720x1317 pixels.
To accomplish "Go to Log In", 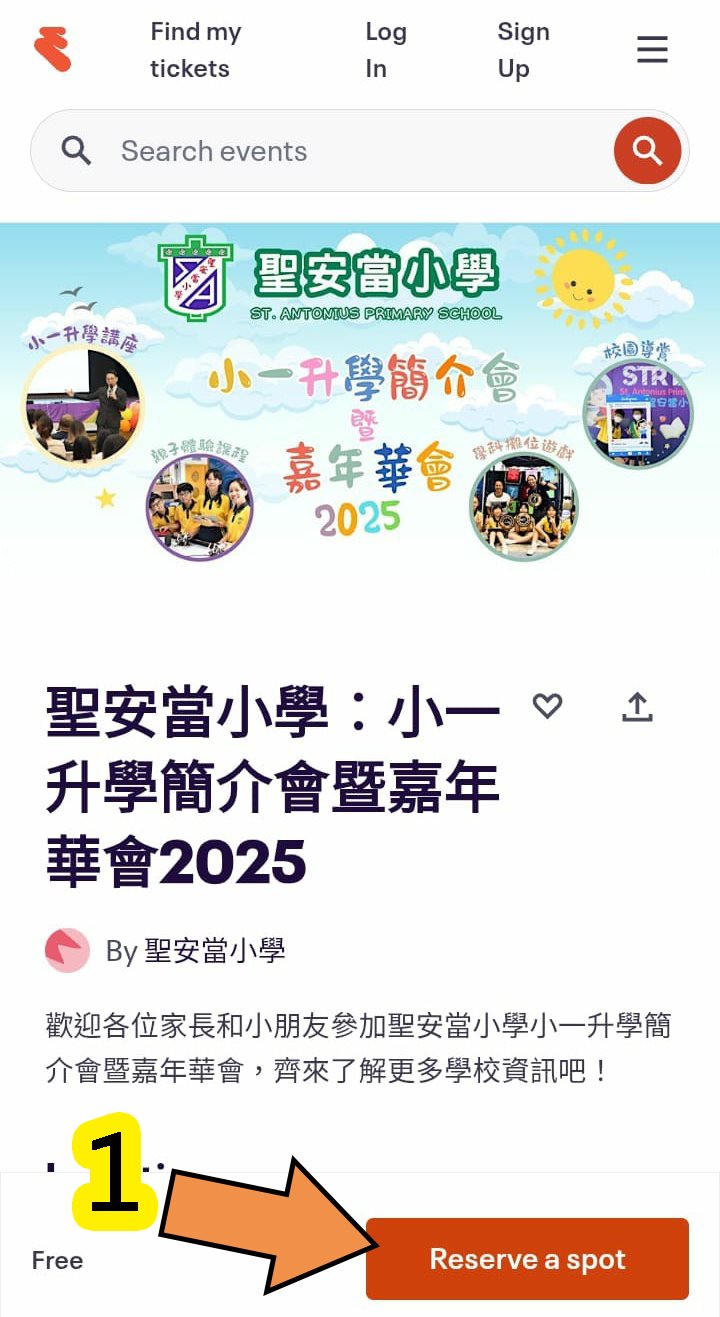I will (x=385, y=50).
